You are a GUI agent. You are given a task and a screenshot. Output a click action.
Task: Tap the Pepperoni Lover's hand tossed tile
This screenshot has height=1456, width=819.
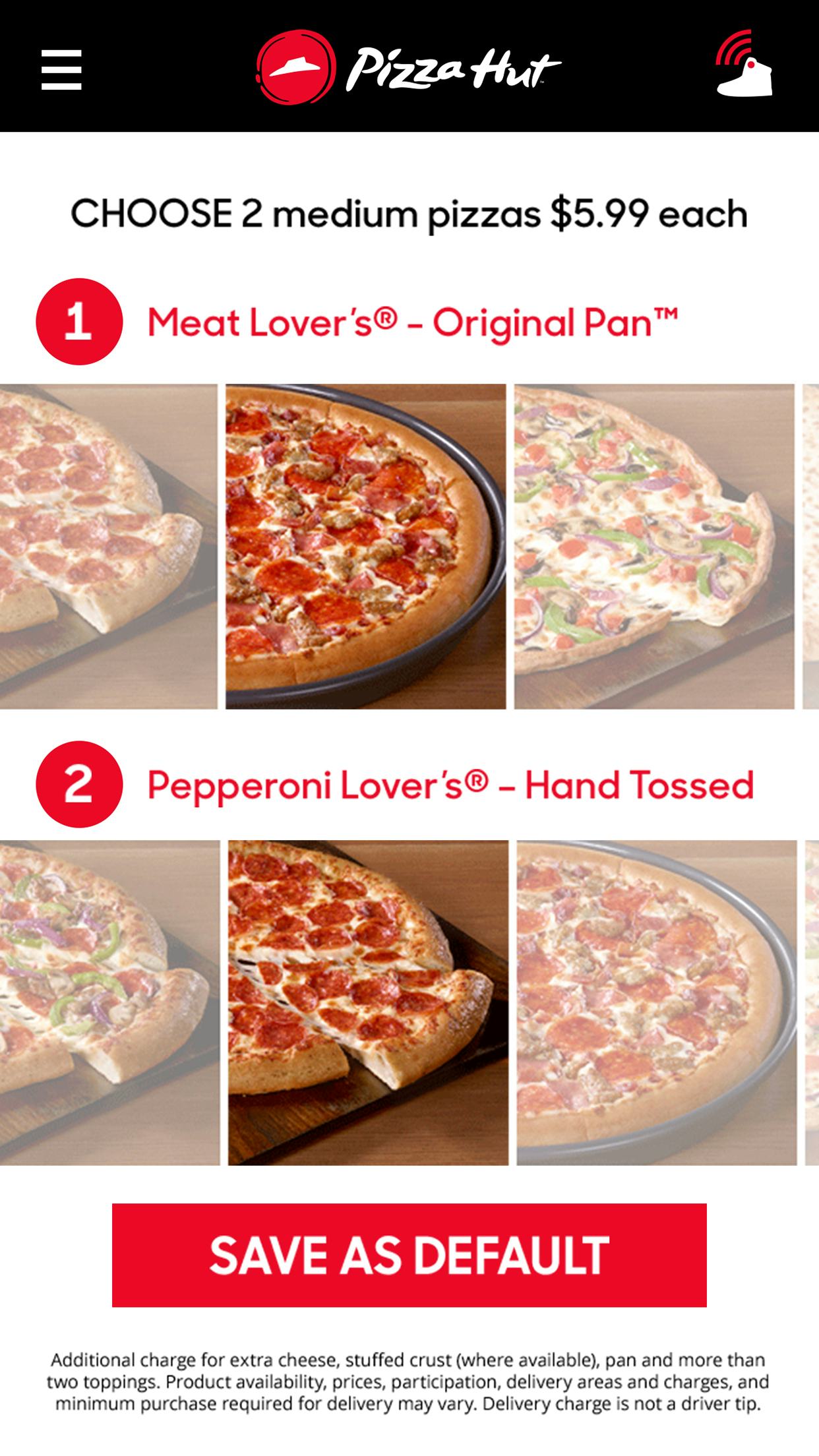pos(368,1002)
